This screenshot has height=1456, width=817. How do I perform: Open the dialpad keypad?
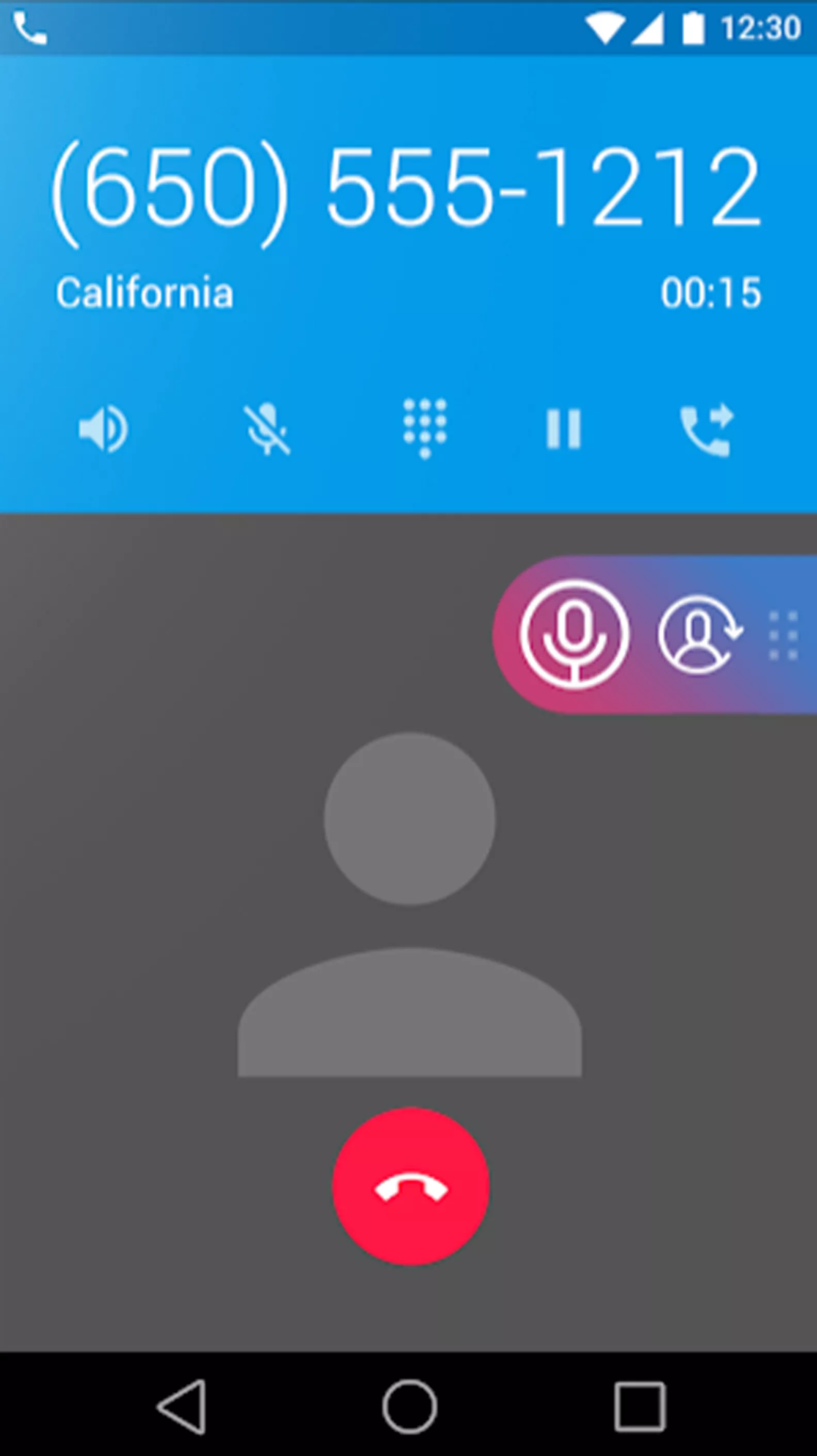point(424,428)
